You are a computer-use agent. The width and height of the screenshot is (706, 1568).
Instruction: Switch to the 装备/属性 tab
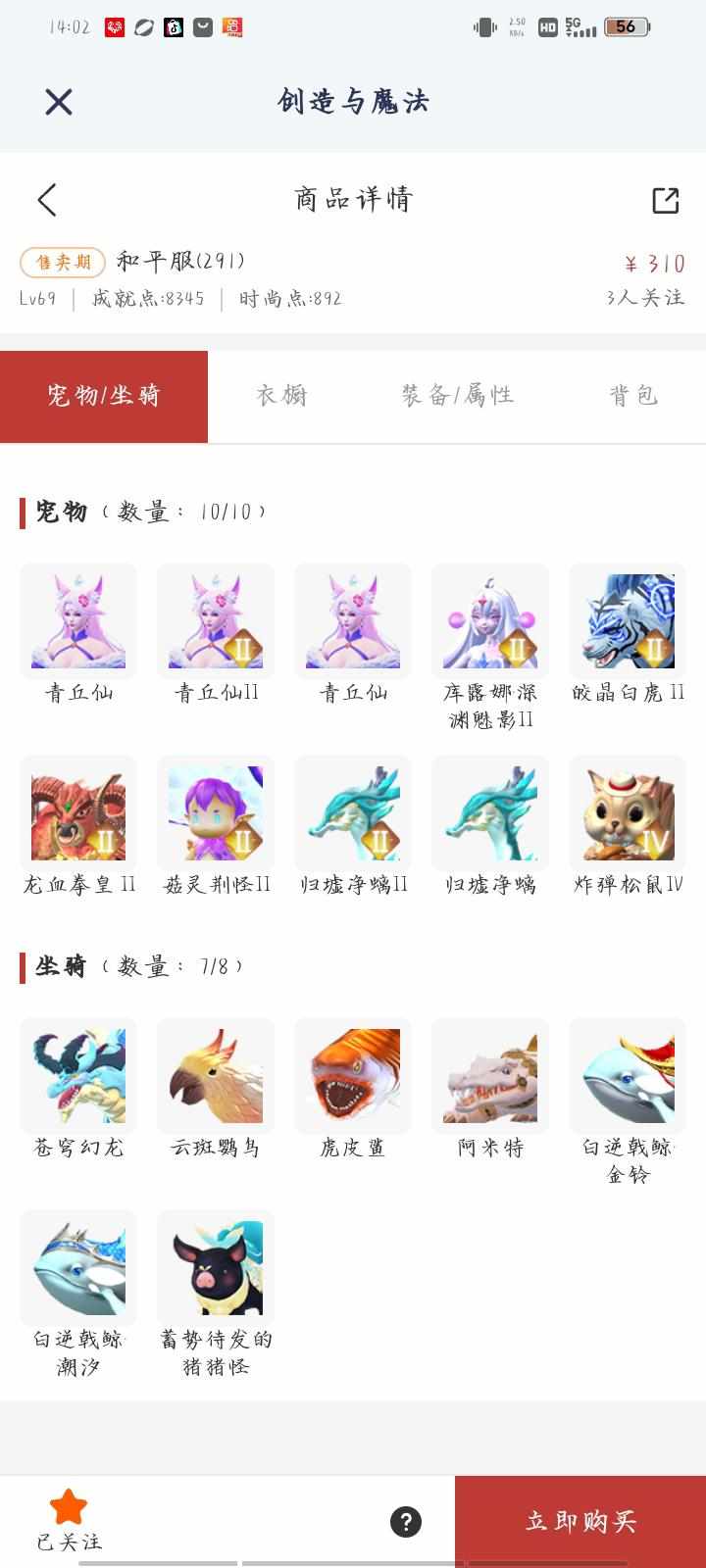[x=457, y=396]
